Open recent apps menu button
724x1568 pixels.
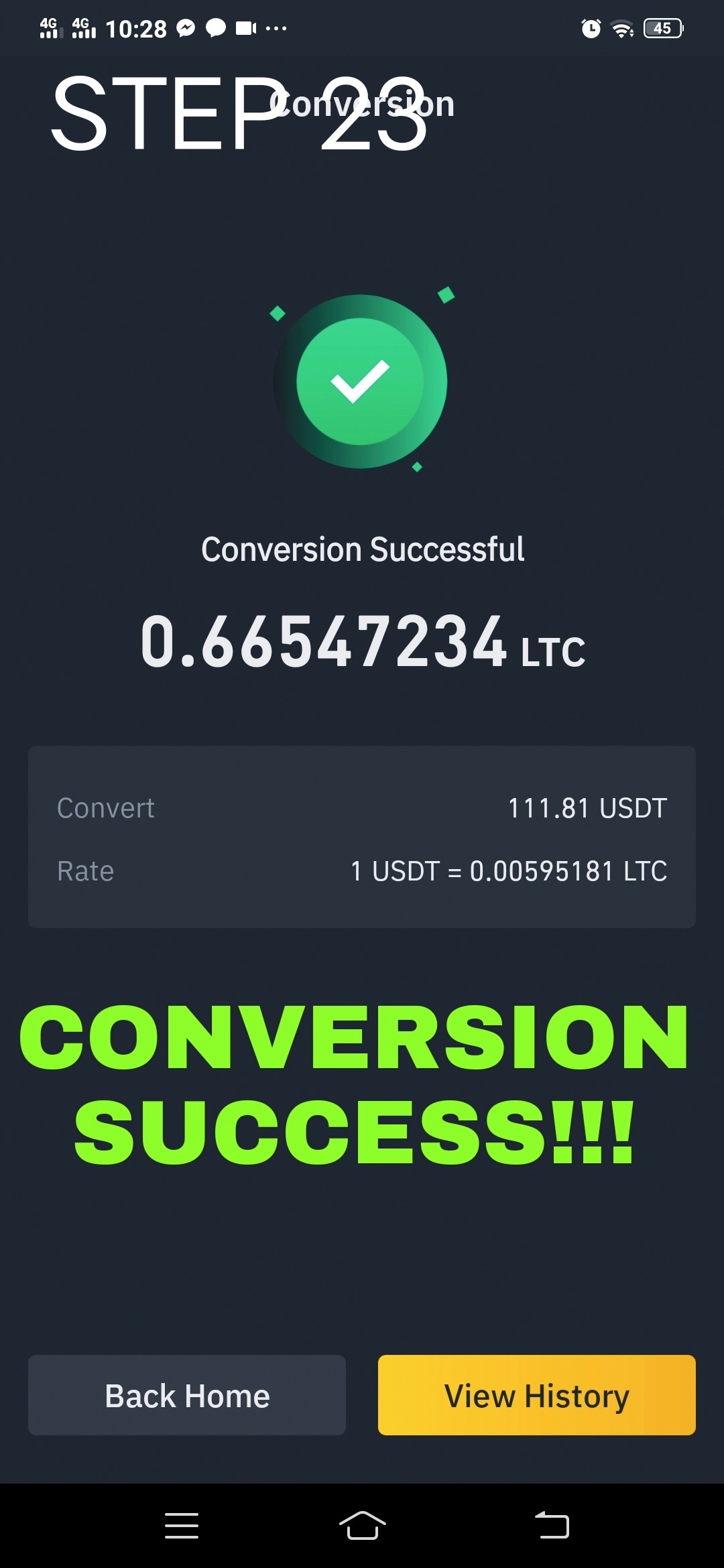[x=182, y=1525]
